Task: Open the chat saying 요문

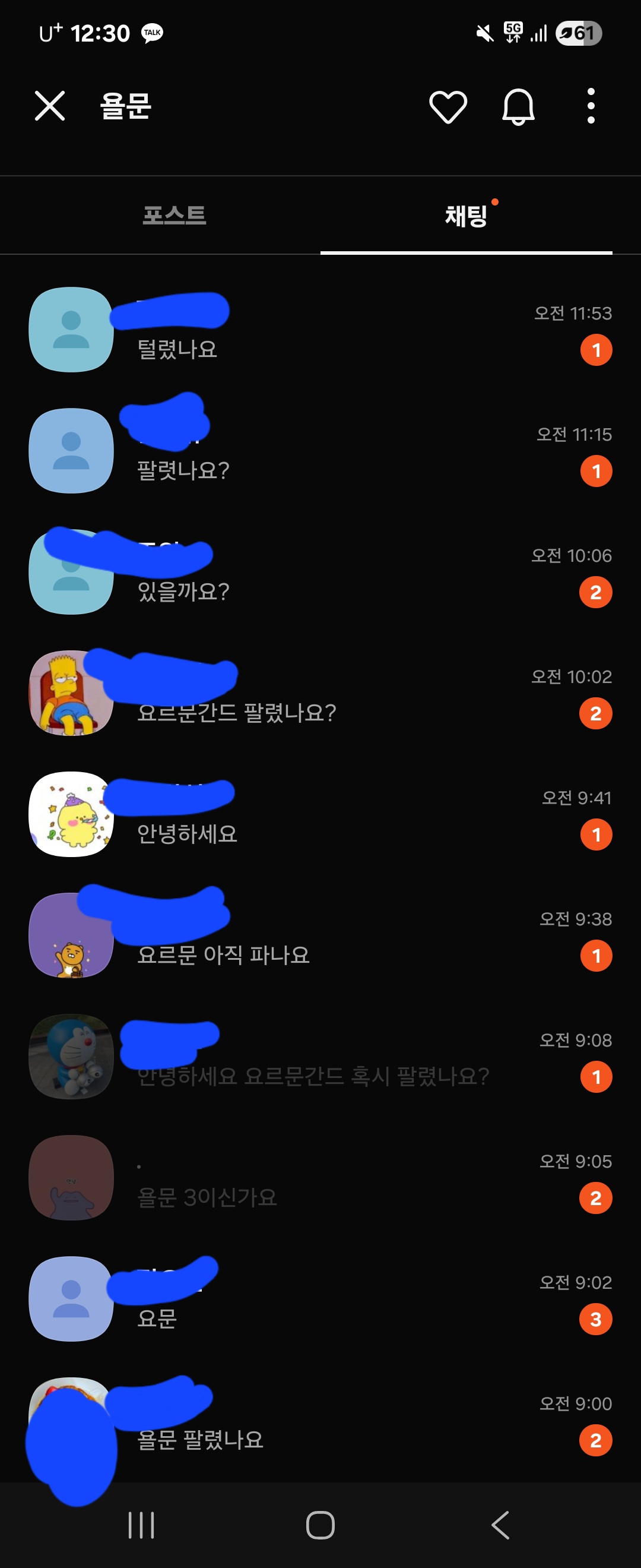Action: (320, 1300)
